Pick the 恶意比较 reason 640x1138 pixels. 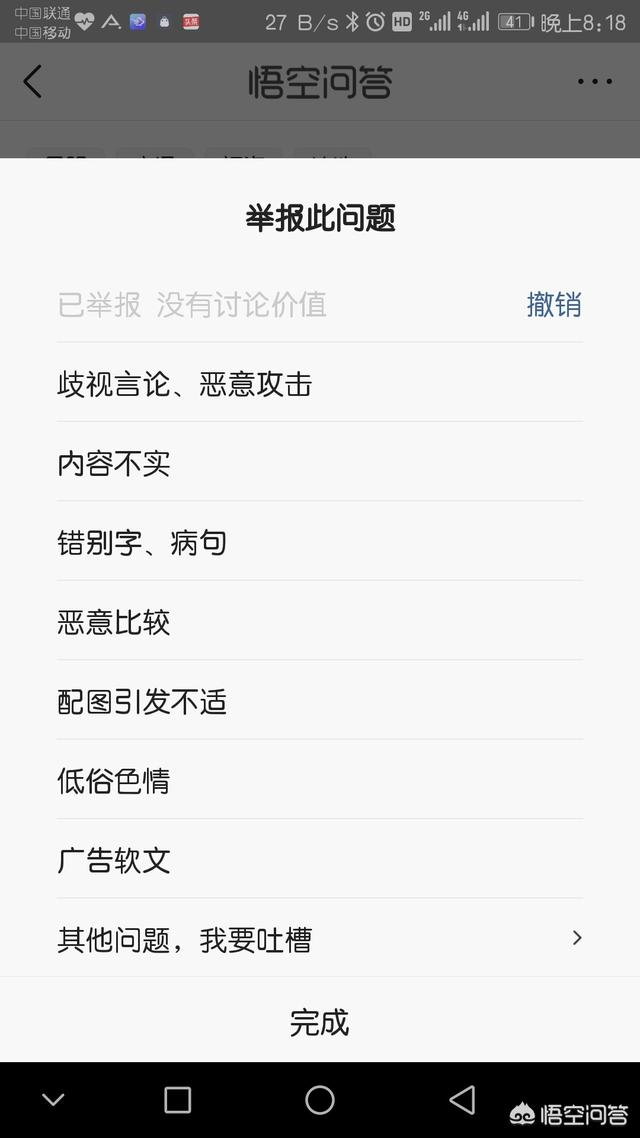[x=114, y=622]
